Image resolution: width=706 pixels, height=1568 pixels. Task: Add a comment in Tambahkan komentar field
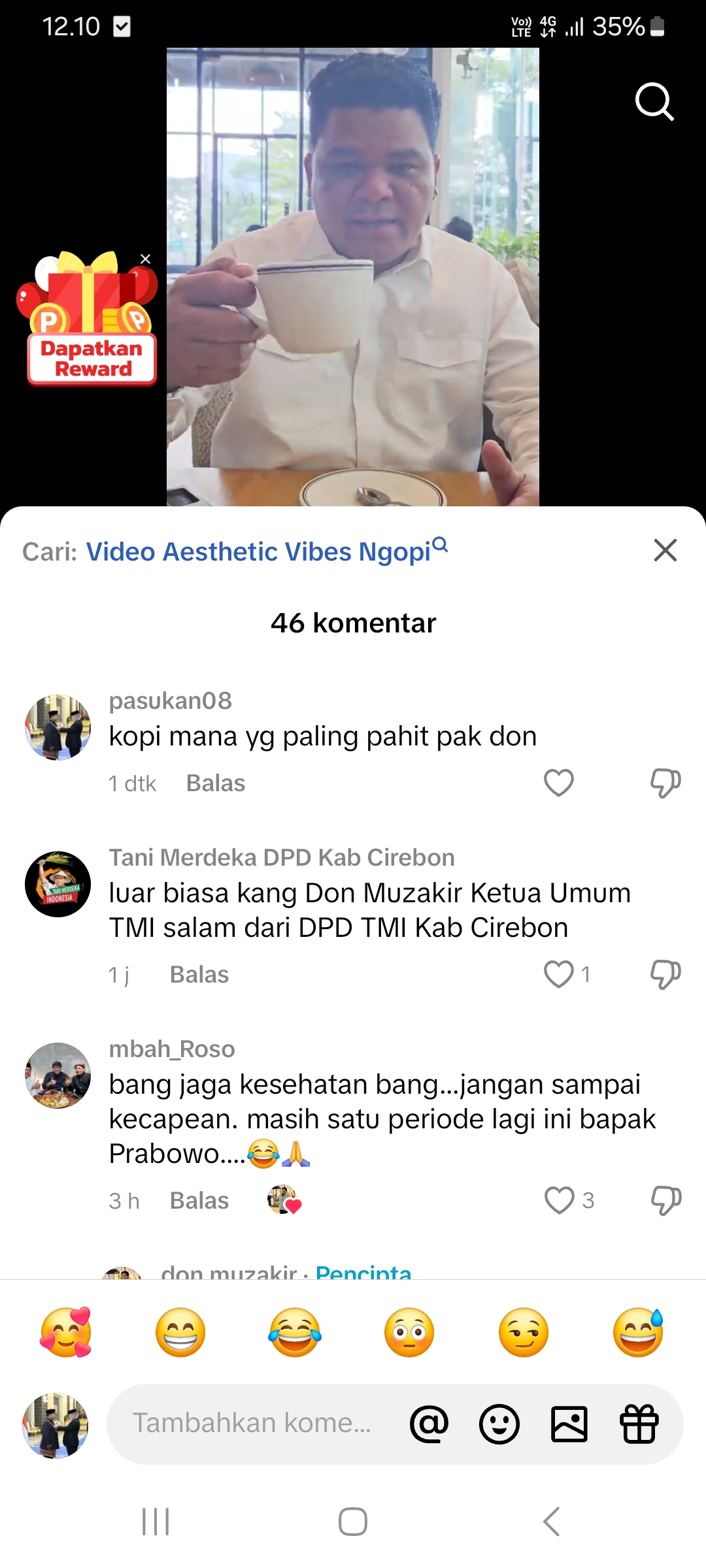pyautogui.click(x=252, y=1423)
